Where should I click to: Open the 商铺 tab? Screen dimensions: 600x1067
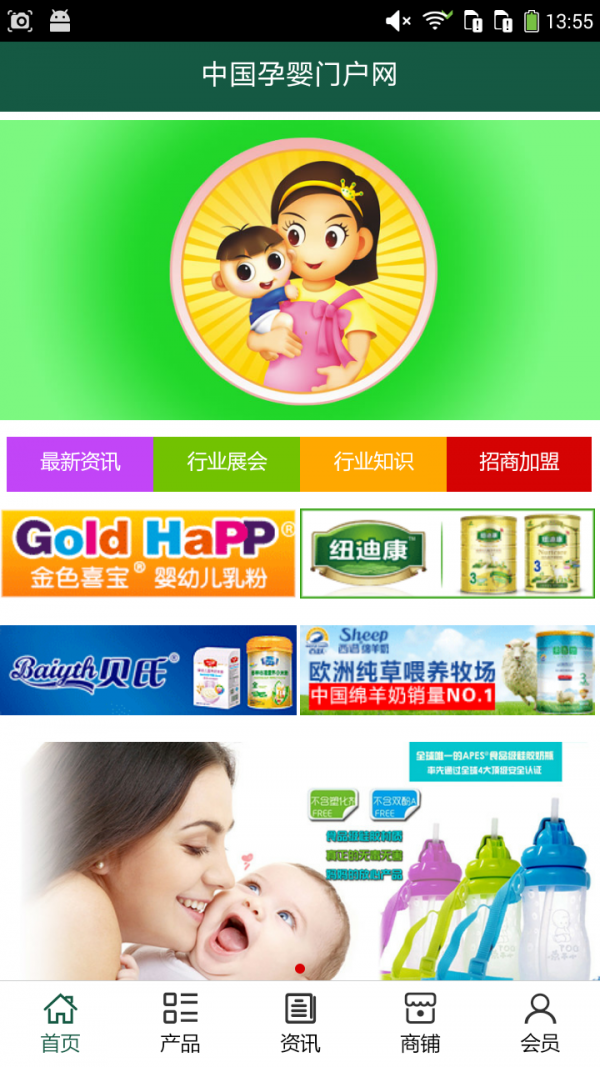(x=420, y=1023)
